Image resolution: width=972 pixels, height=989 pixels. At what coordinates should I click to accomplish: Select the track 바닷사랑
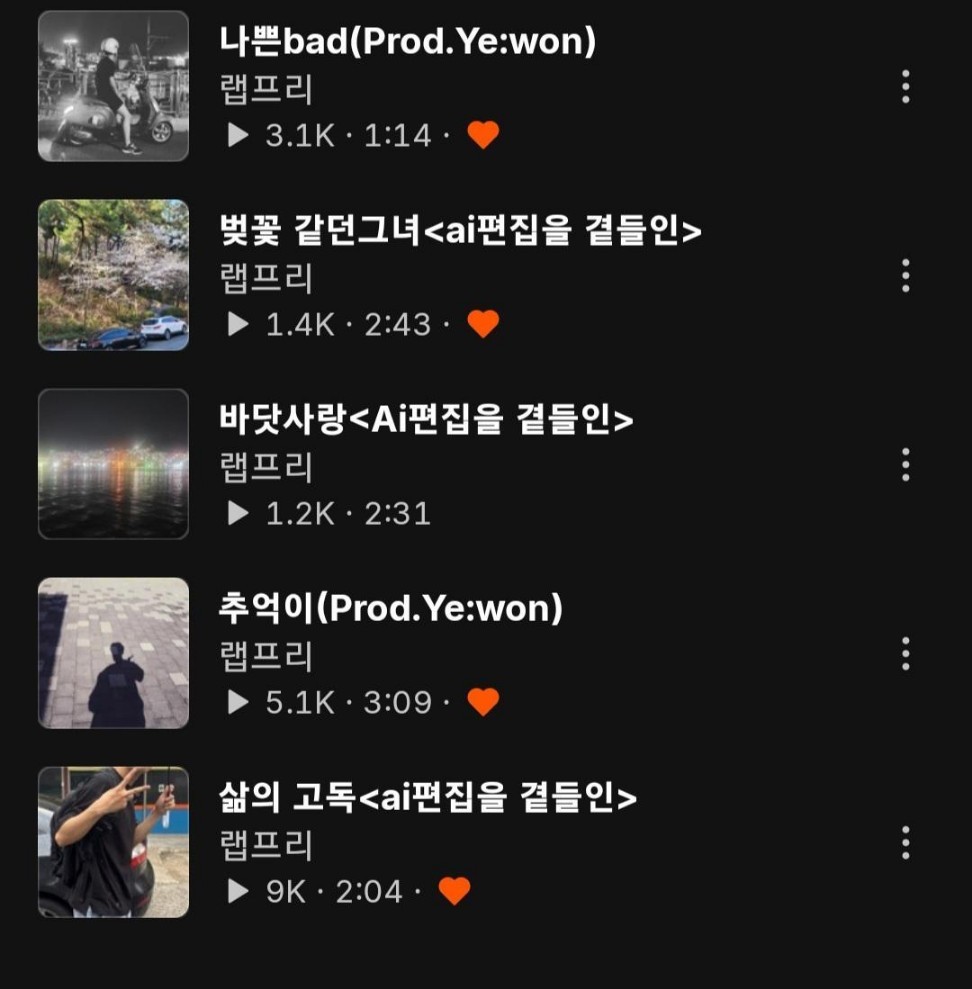click(425, 420)
